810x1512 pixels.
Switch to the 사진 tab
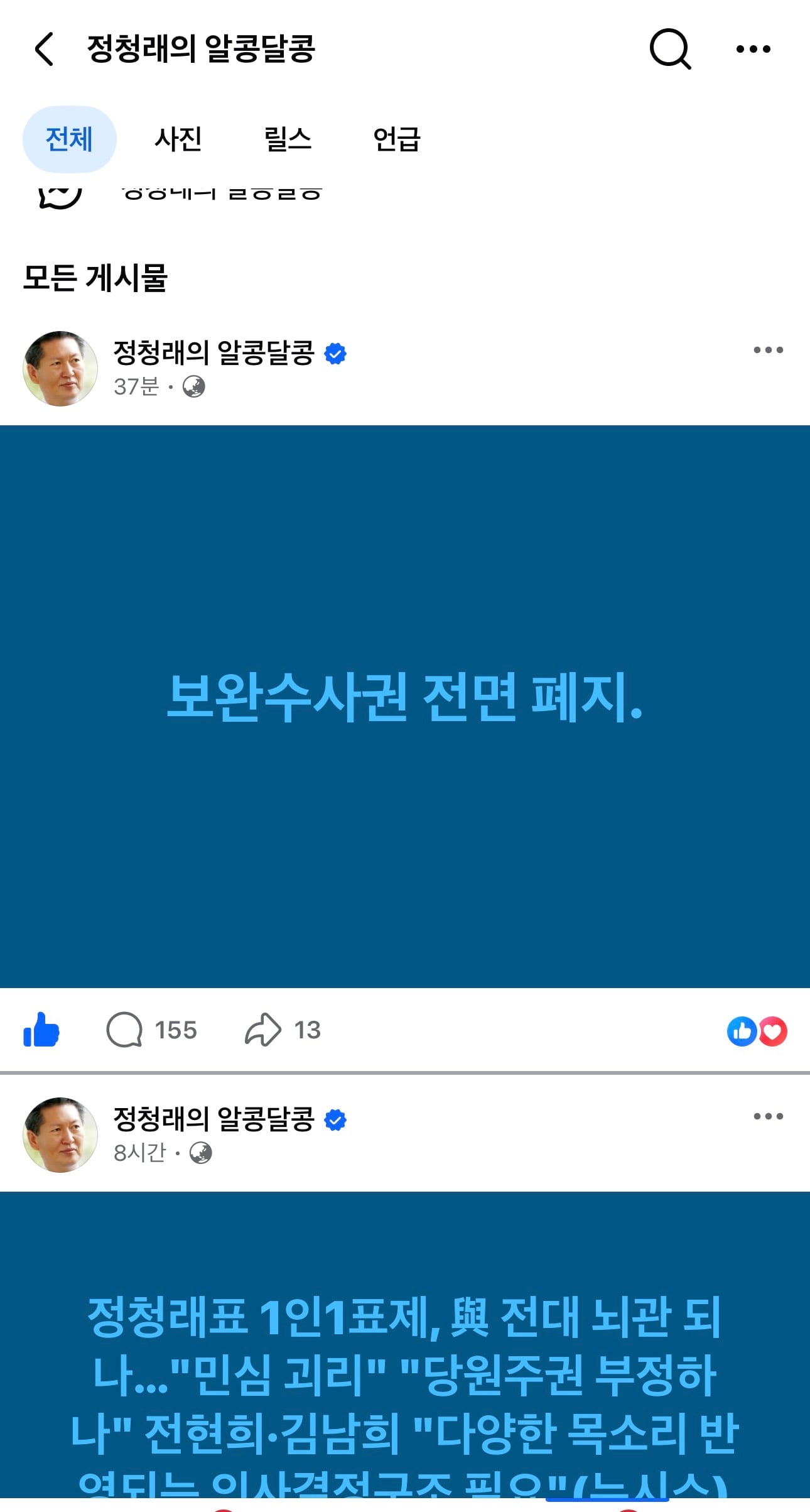coord(178,139)
